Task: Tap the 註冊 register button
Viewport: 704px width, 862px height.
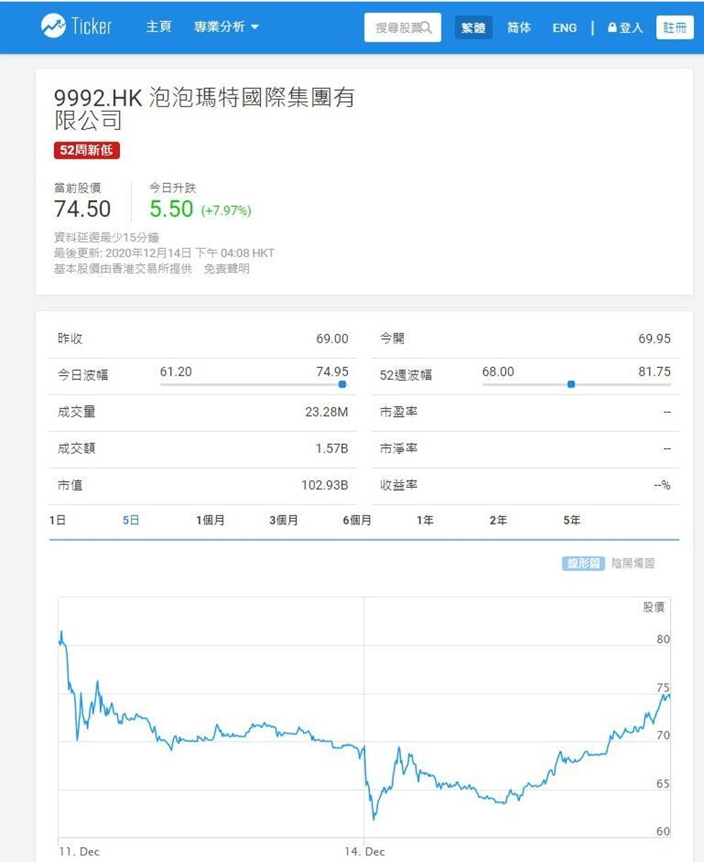Action: [x=674, y=27]
